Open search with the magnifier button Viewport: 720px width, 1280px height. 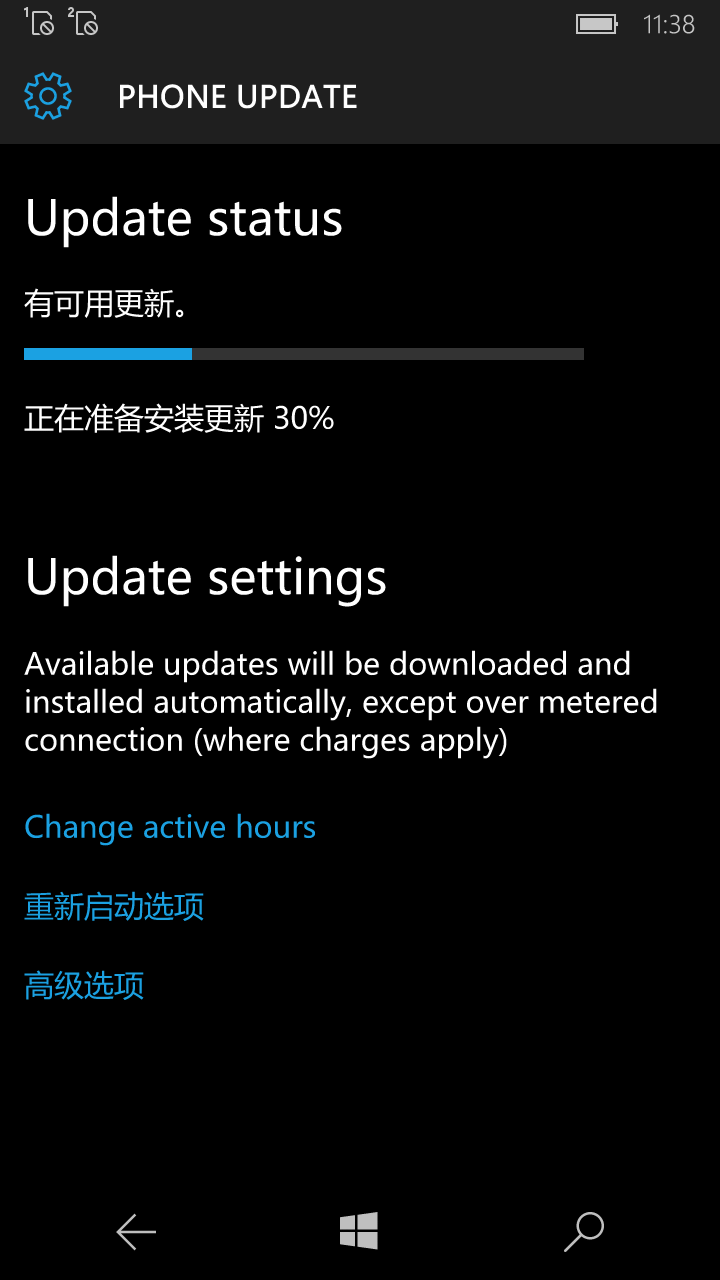coord(584,1232)
